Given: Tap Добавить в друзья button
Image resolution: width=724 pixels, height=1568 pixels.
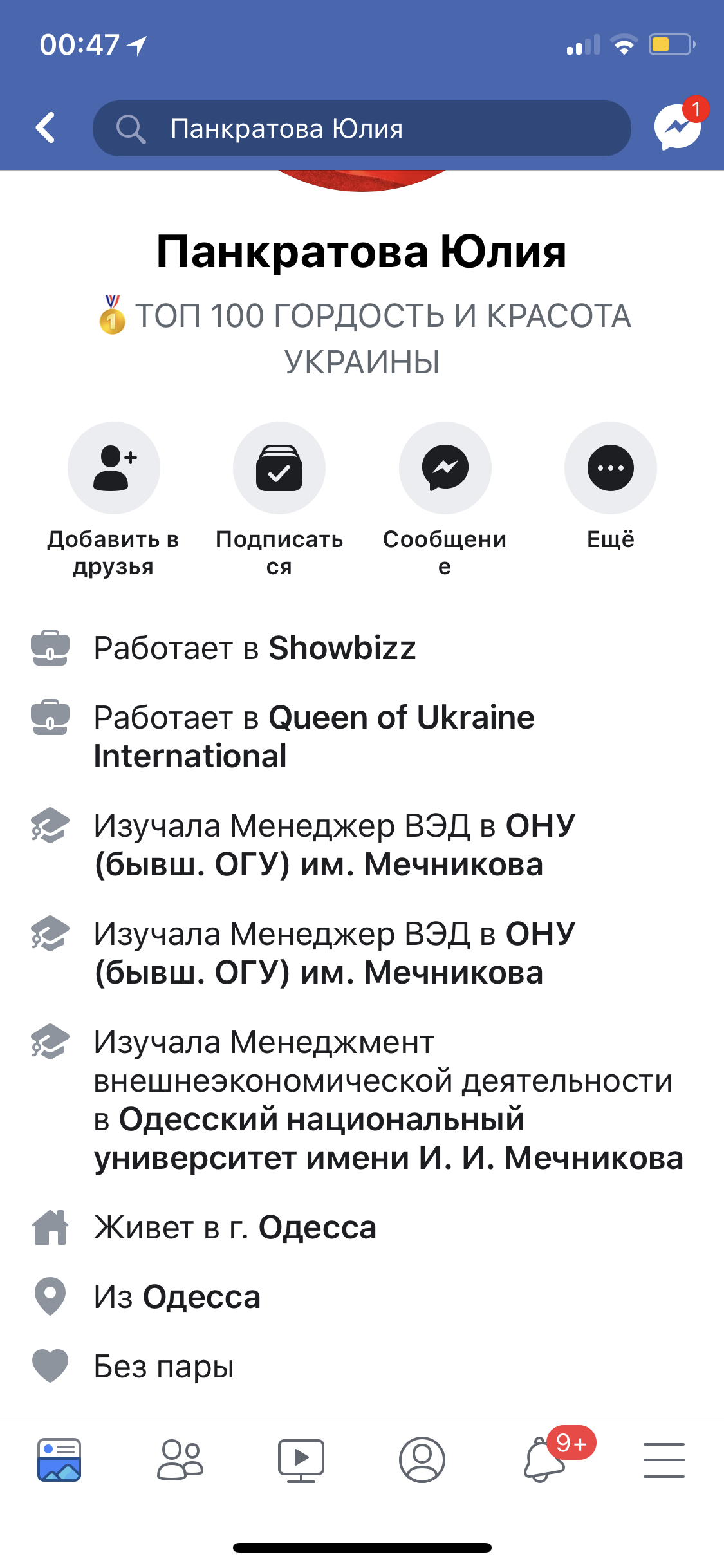Looking at the screenshot, I should tap(114, 468).
